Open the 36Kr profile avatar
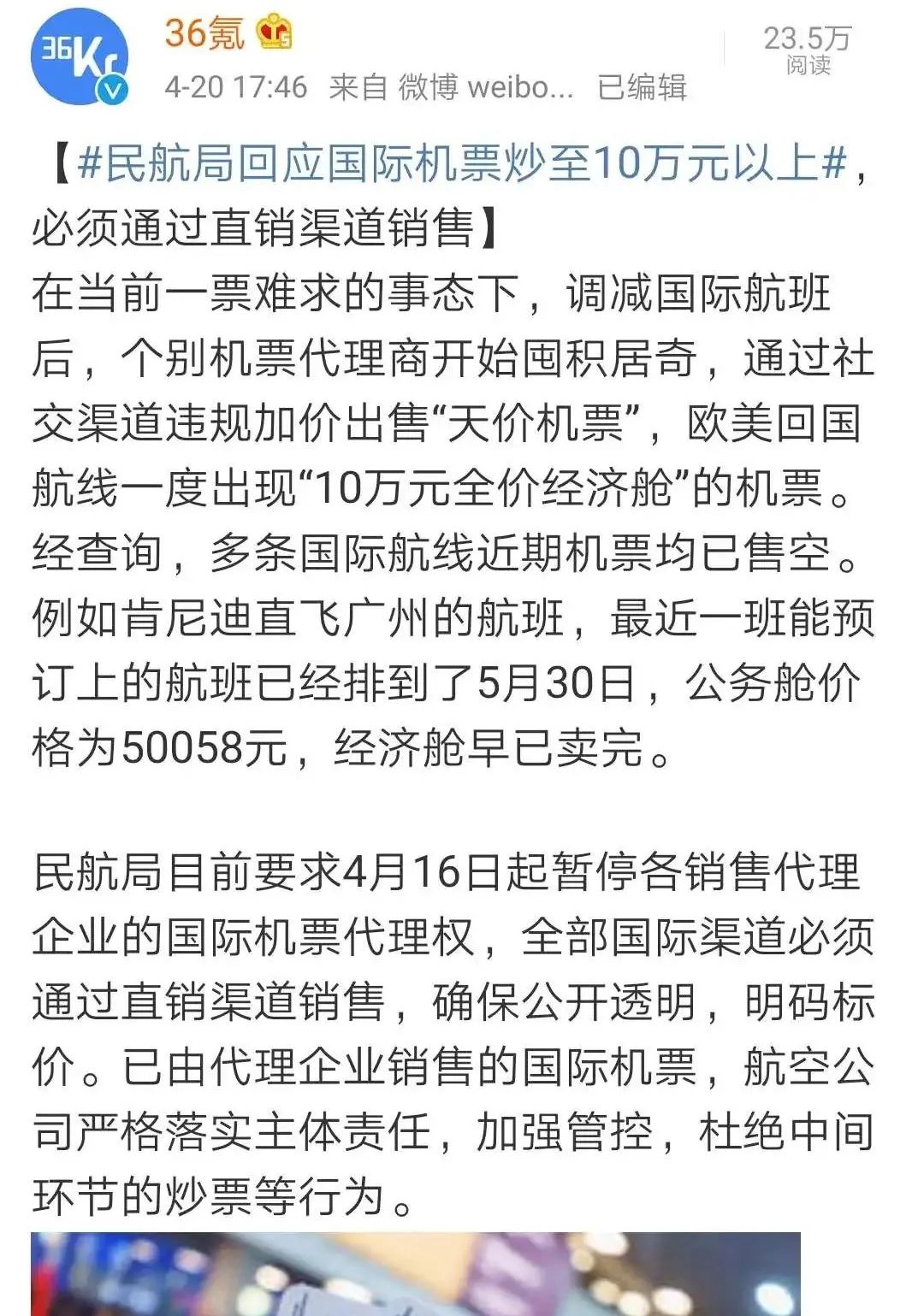 [x=79, y=59]
